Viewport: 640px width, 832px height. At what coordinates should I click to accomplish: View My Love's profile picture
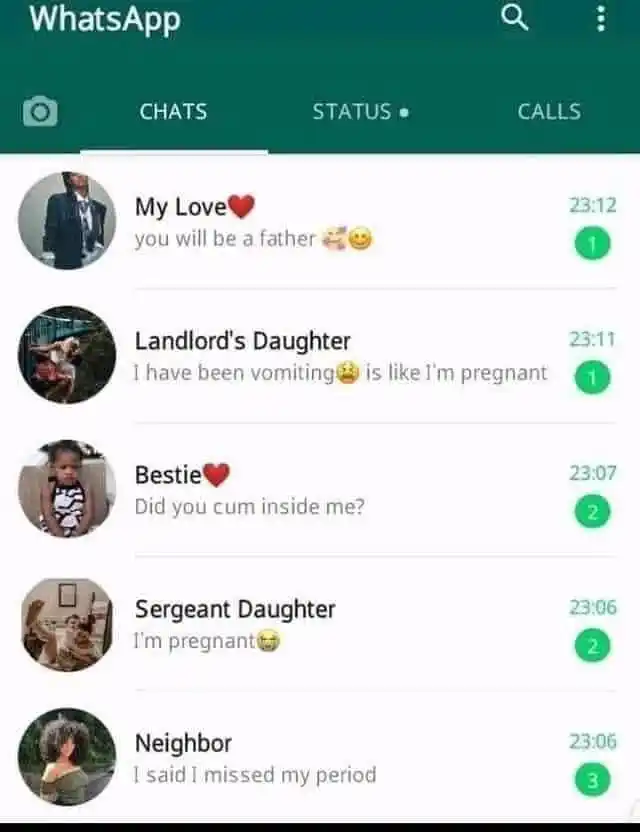67,221
